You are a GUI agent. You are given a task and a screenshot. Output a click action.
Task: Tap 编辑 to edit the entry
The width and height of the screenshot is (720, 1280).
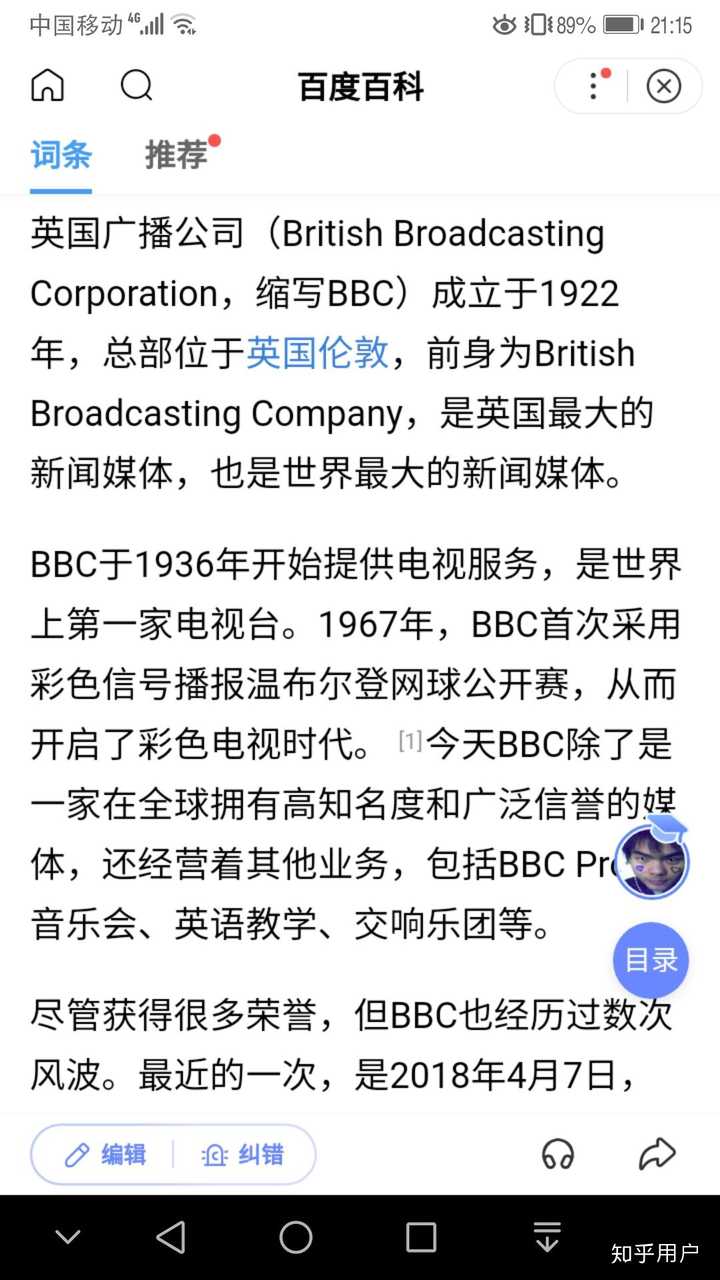click(105, 1155)
